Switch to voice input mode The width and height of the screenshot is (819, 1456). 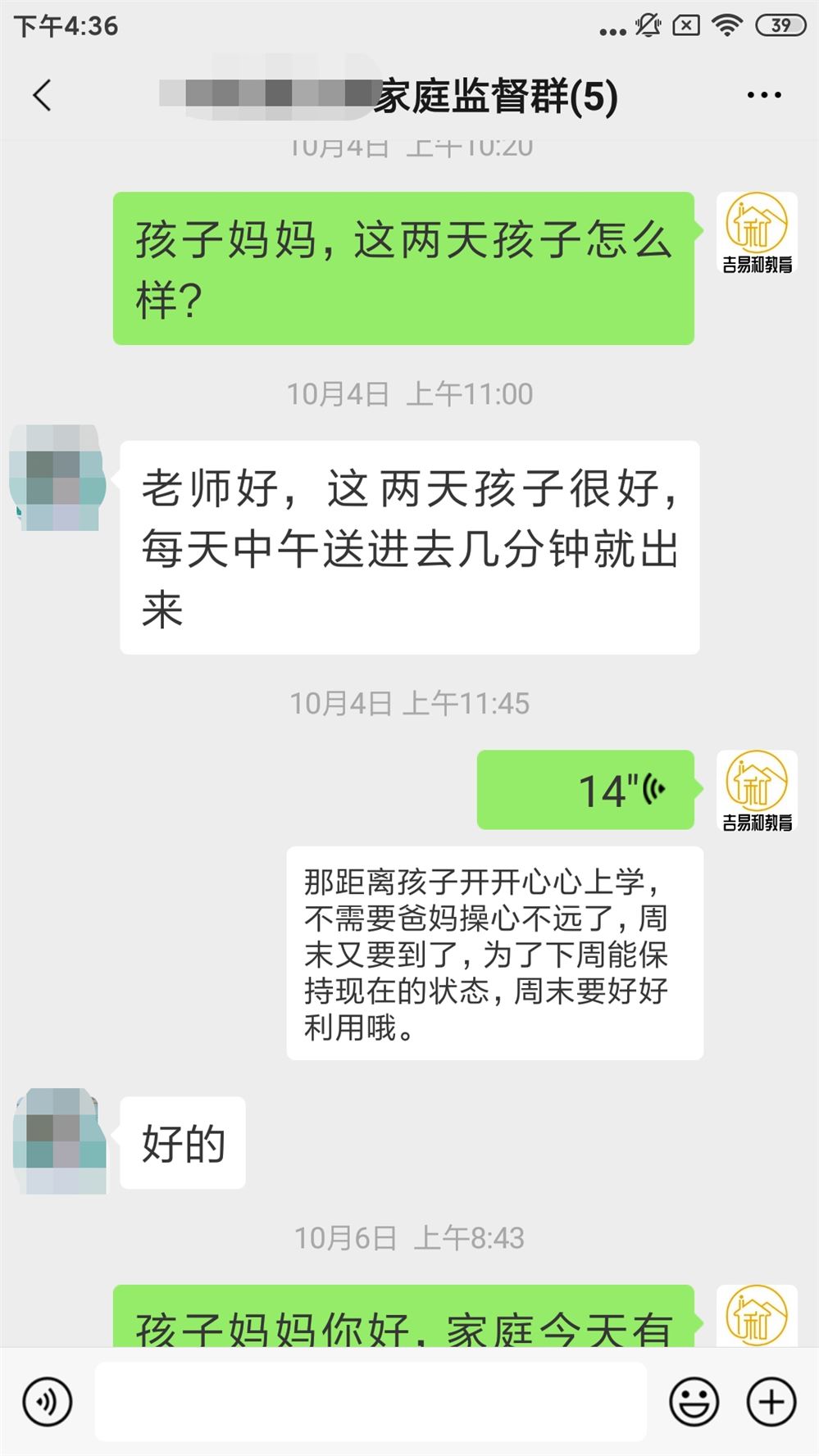(x=48, y=1402)
